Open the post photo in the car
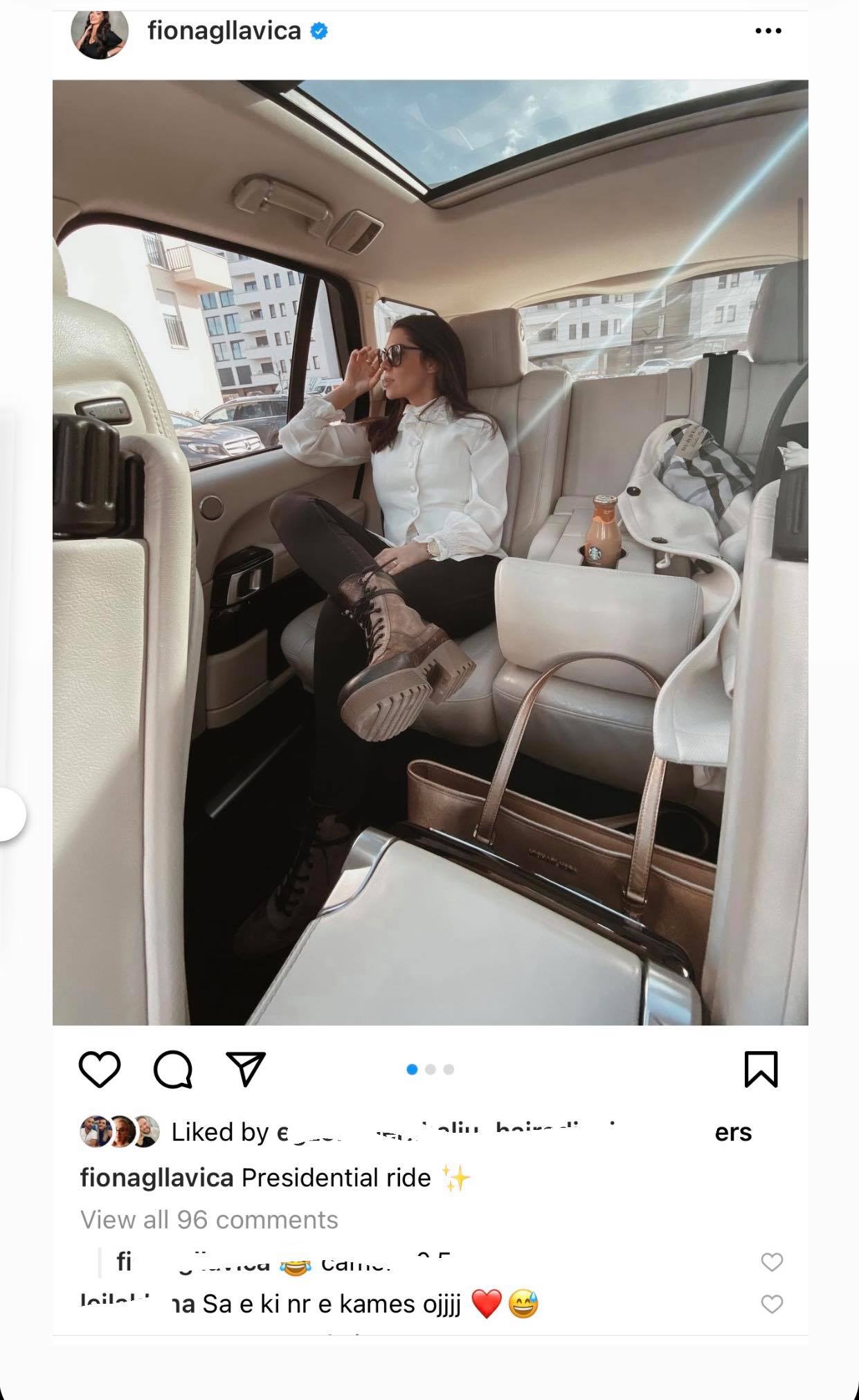The height and width of the screenshot is (1400, 859). pos(430,552)
